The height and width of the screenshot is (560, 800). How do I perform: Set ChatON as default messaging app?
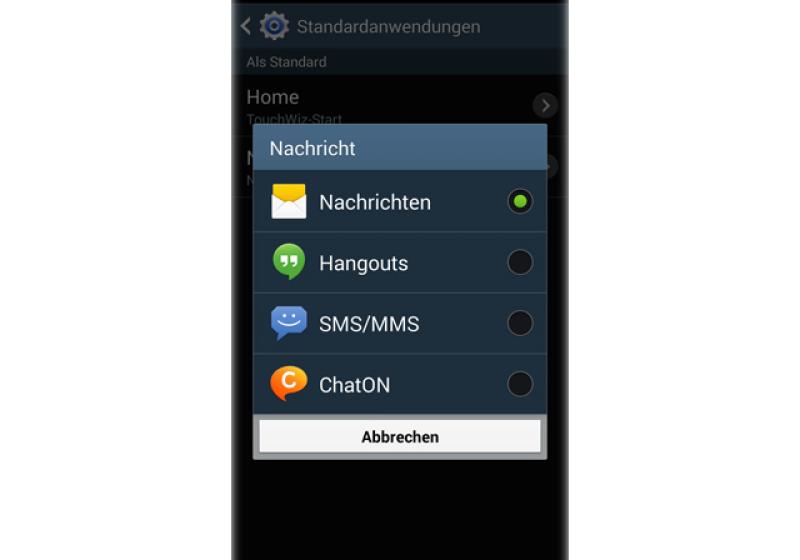point(400,384)
